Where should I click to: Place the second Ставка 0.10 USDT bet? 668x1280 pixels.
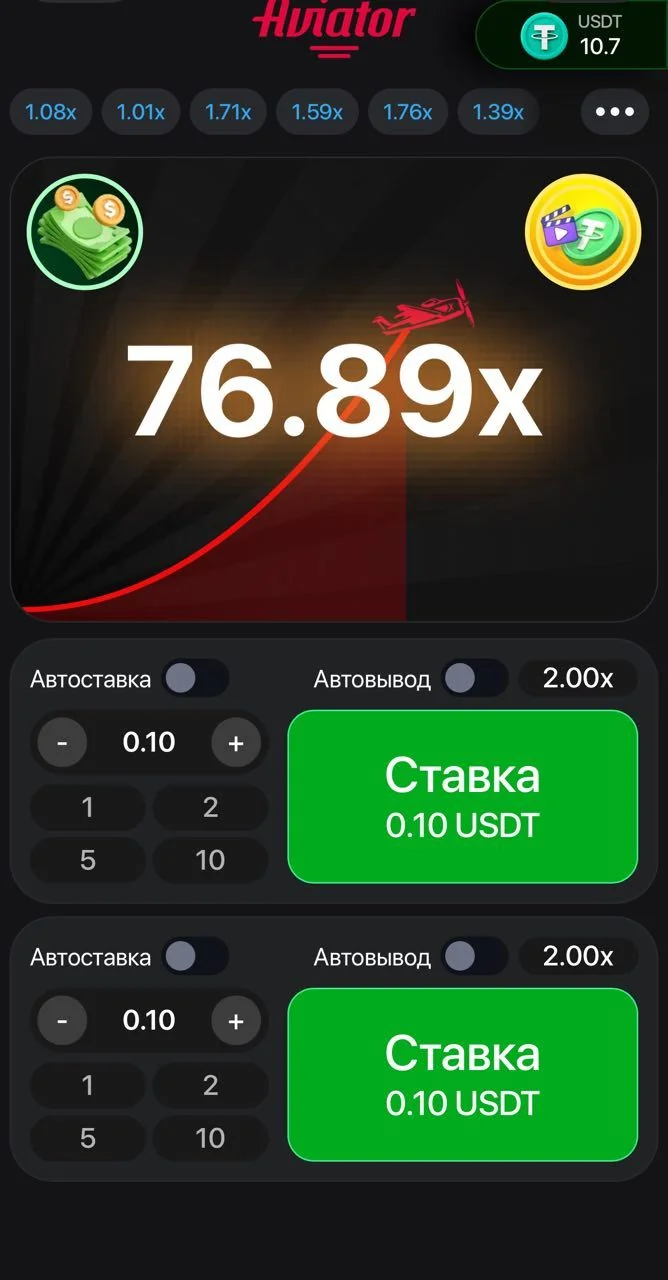[x=462, y=1075]
